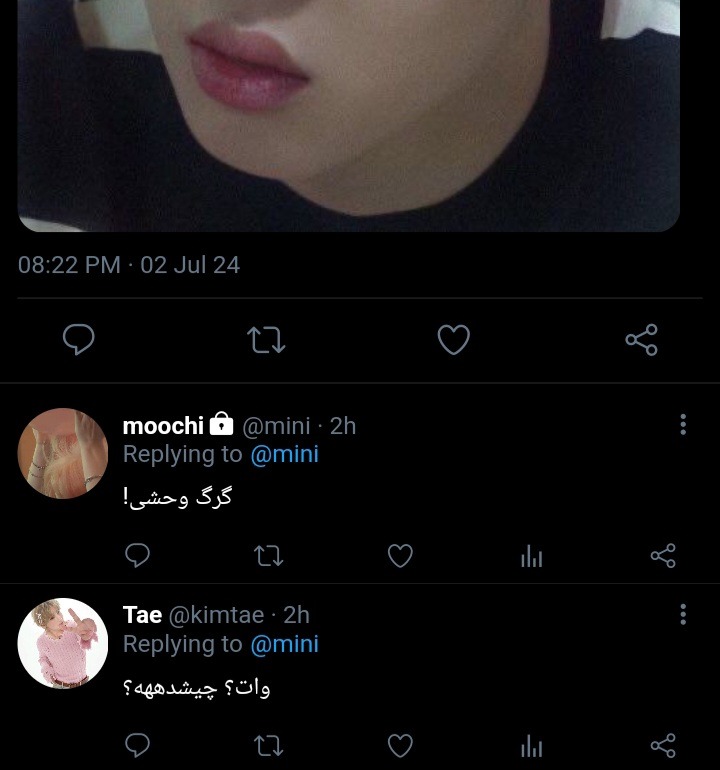Share Tae's reply
This screenshot has width=720, height=770.
[663, 746]
